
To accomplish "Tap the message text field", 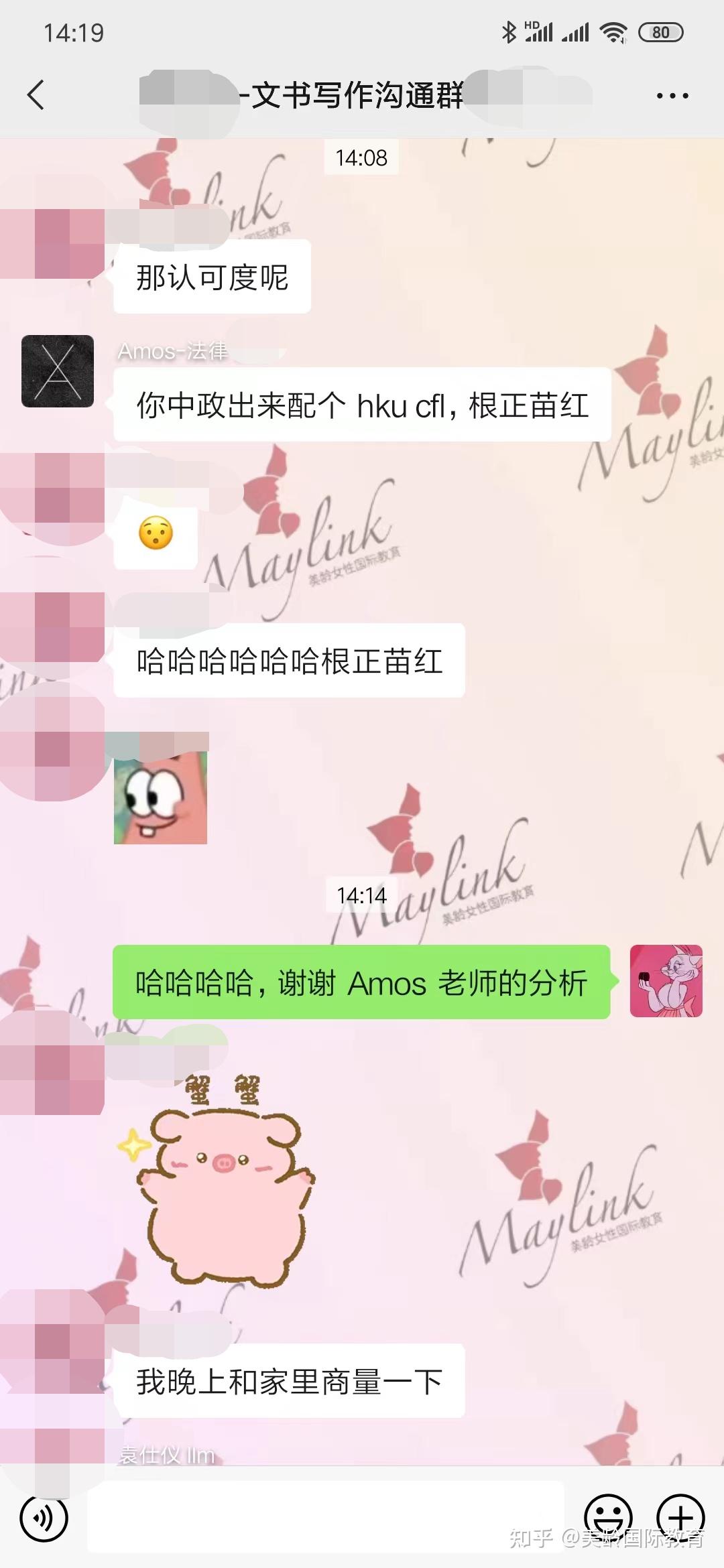I will 326,1517.
